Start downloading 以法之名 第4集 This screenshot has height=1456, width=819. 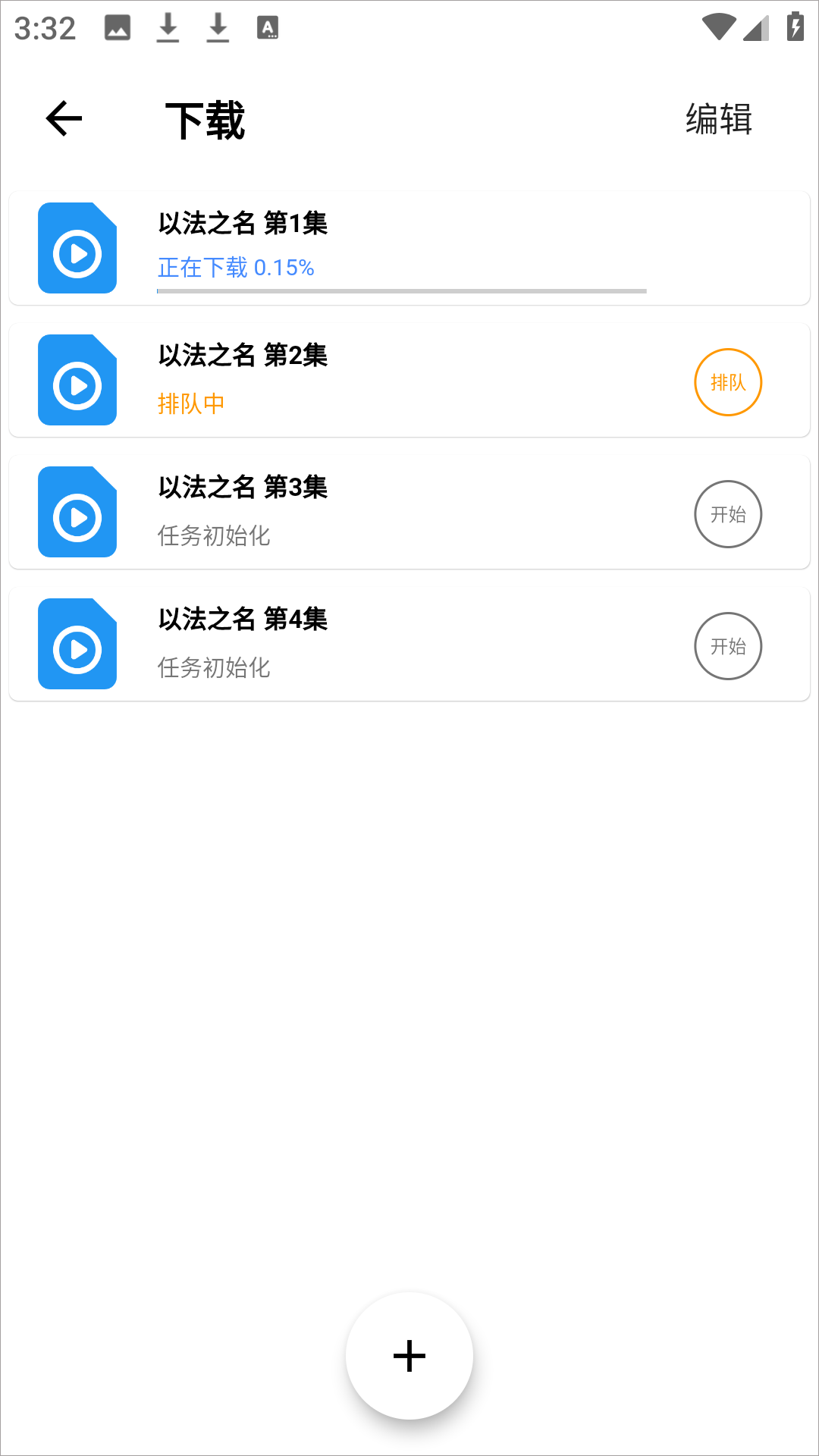tap(727, 646)
